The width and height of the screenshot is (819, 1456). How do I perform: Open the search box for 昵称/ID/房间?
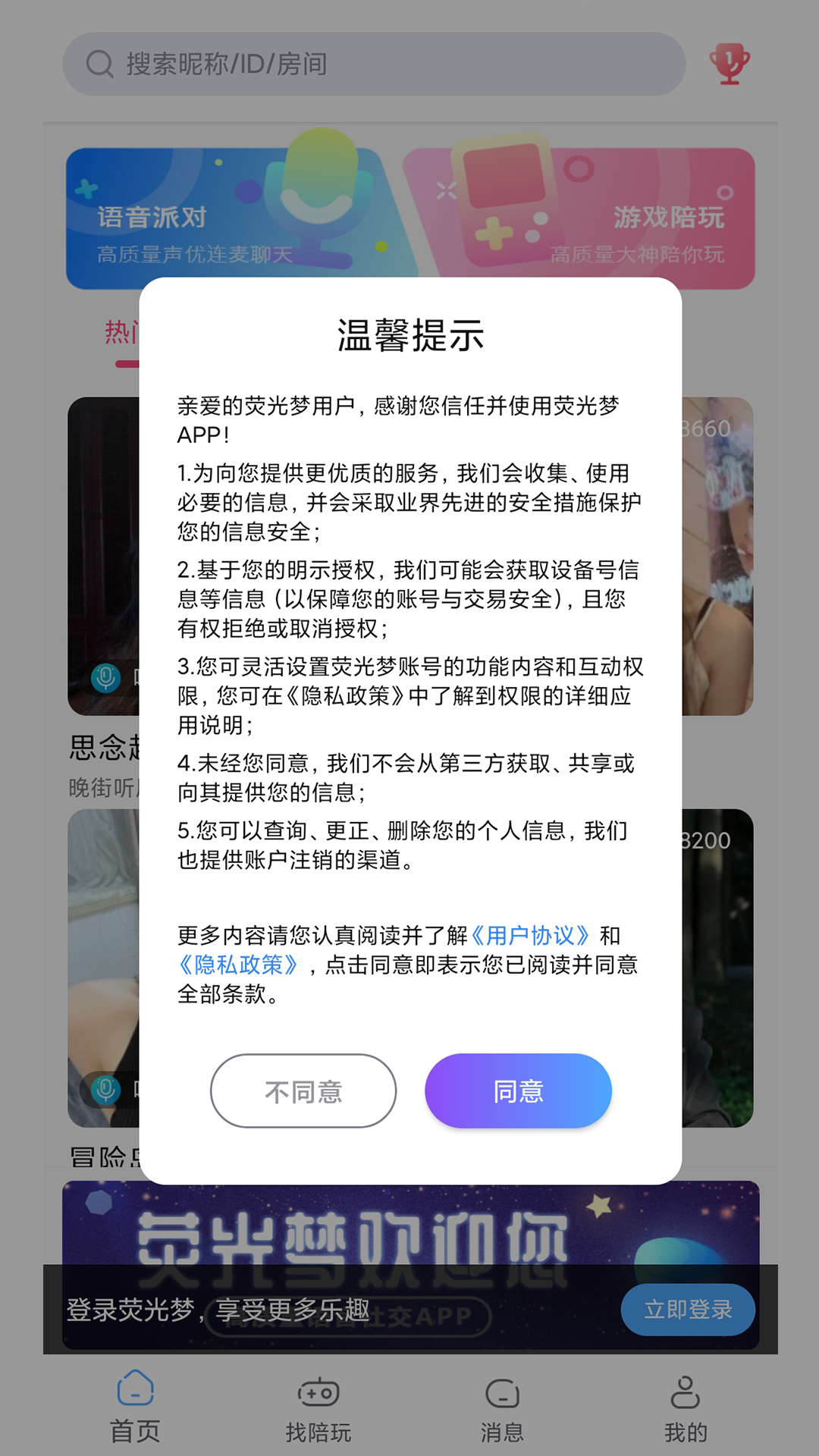[374, 64]
